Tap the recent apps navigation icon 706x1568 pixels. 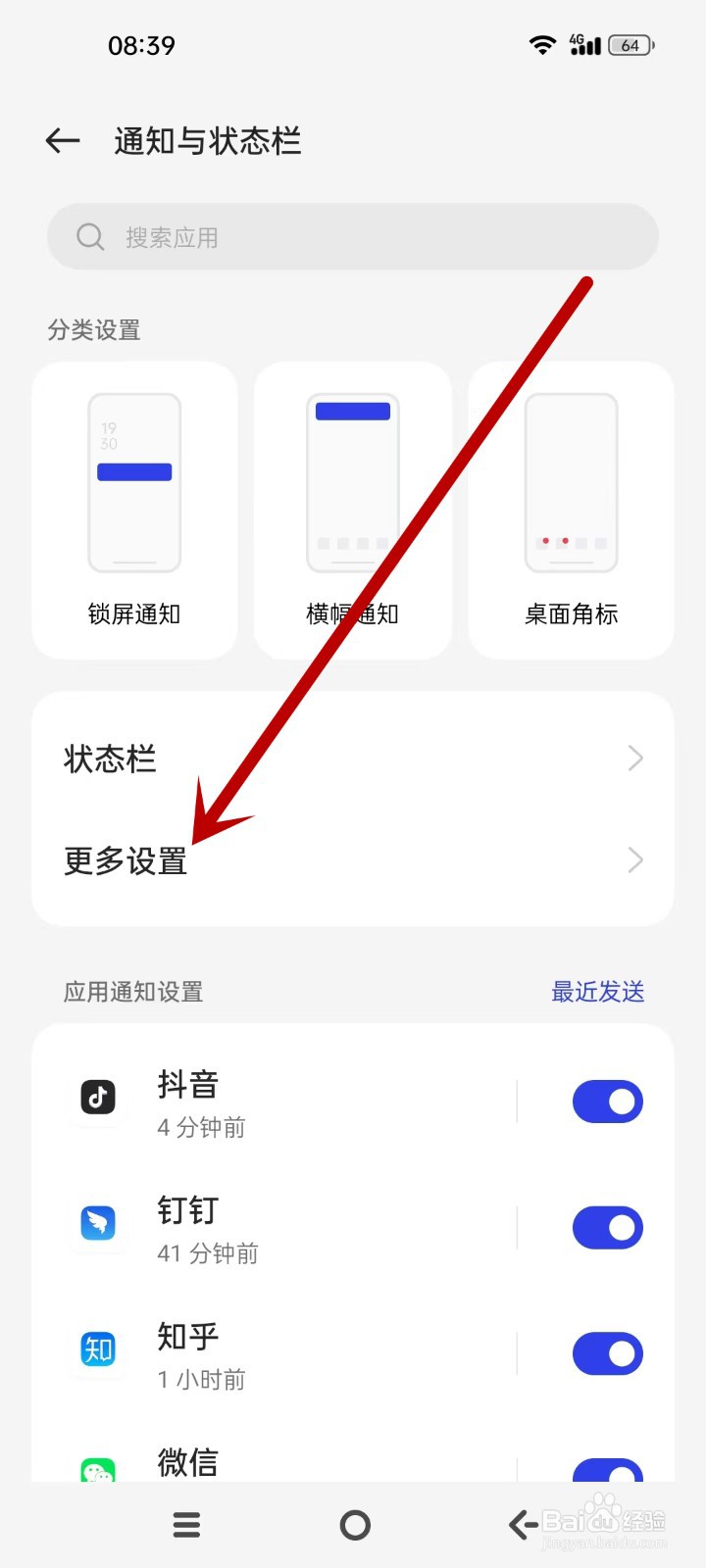coord(185,1524)
